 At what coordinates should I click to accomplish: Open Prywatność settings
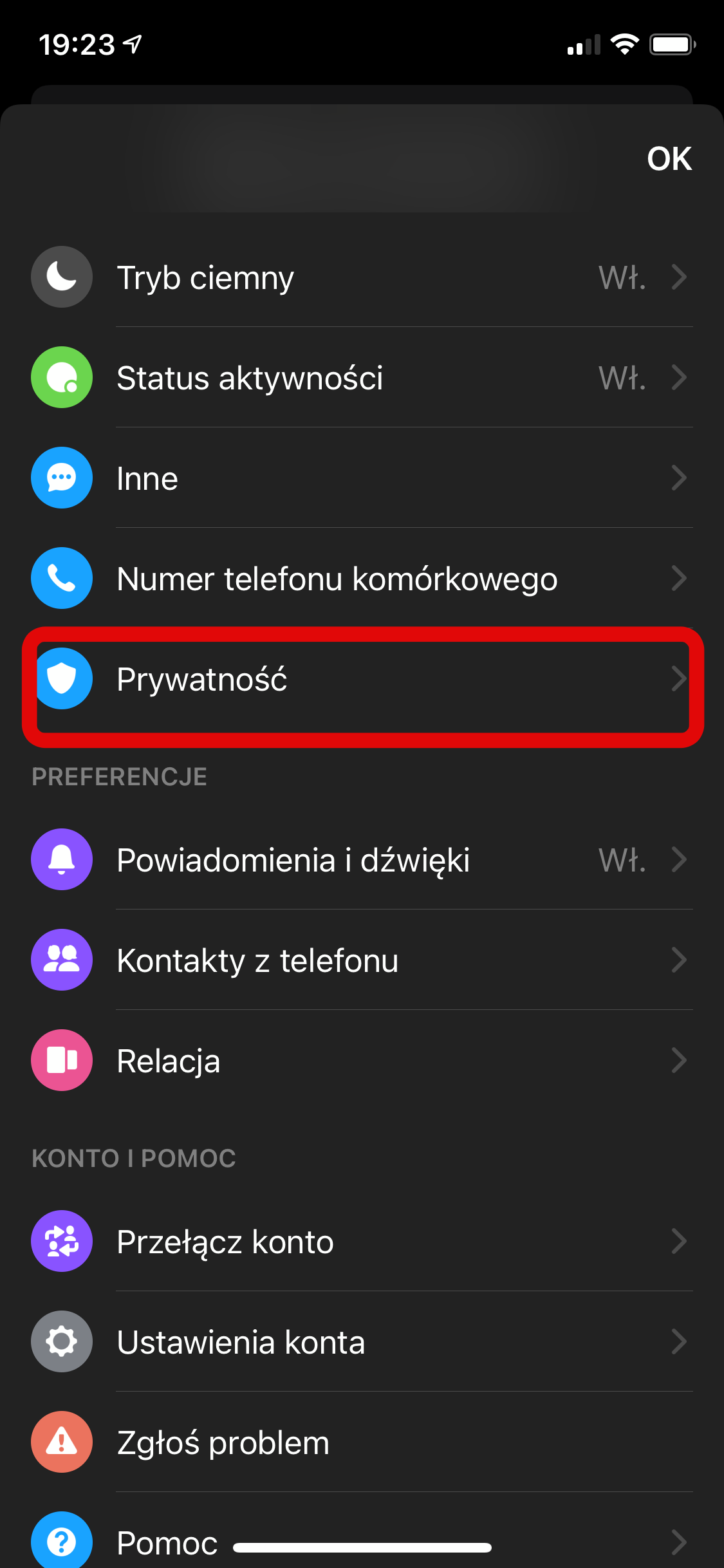coord(362,678)
